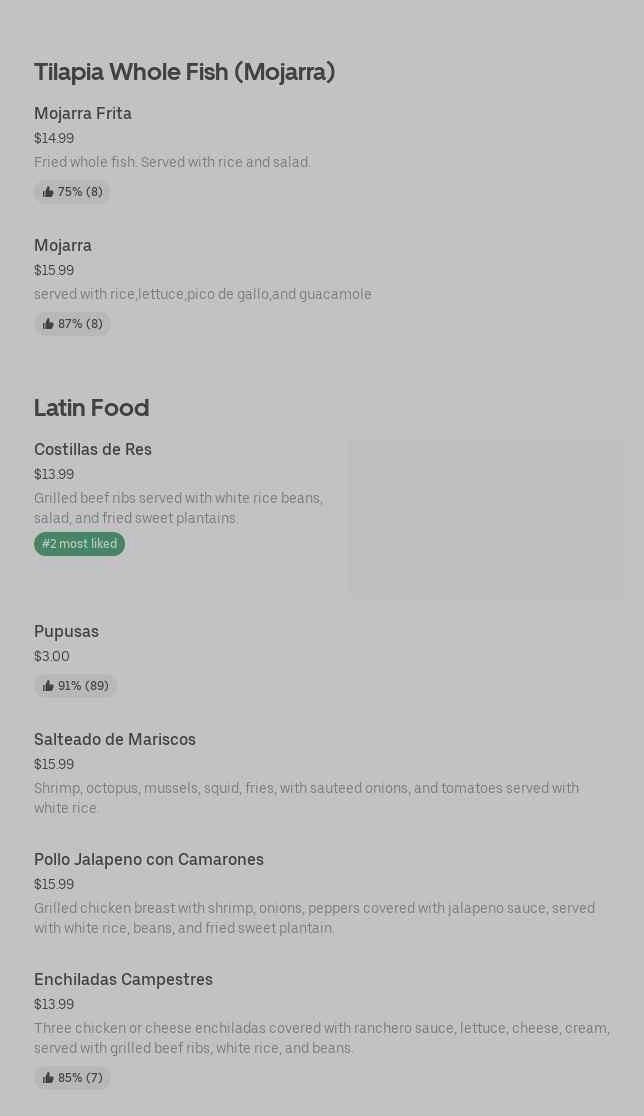Open Pollo Jalapeno con Camarones
The height and width of the screenshot is (1116, 644).
click(x=149, y=860)
